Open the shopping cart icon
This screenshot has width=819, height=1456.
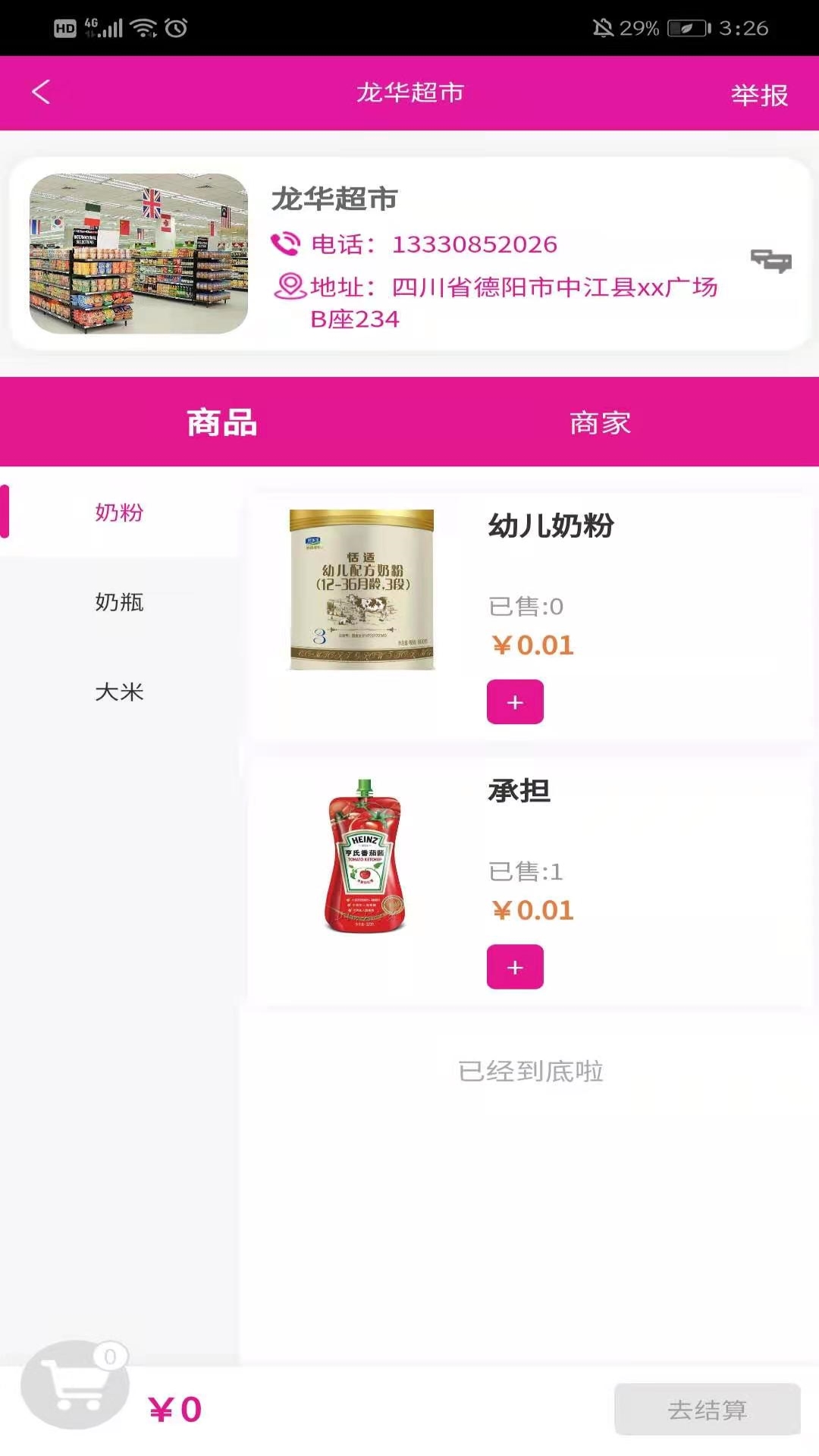click(74, 1385)
